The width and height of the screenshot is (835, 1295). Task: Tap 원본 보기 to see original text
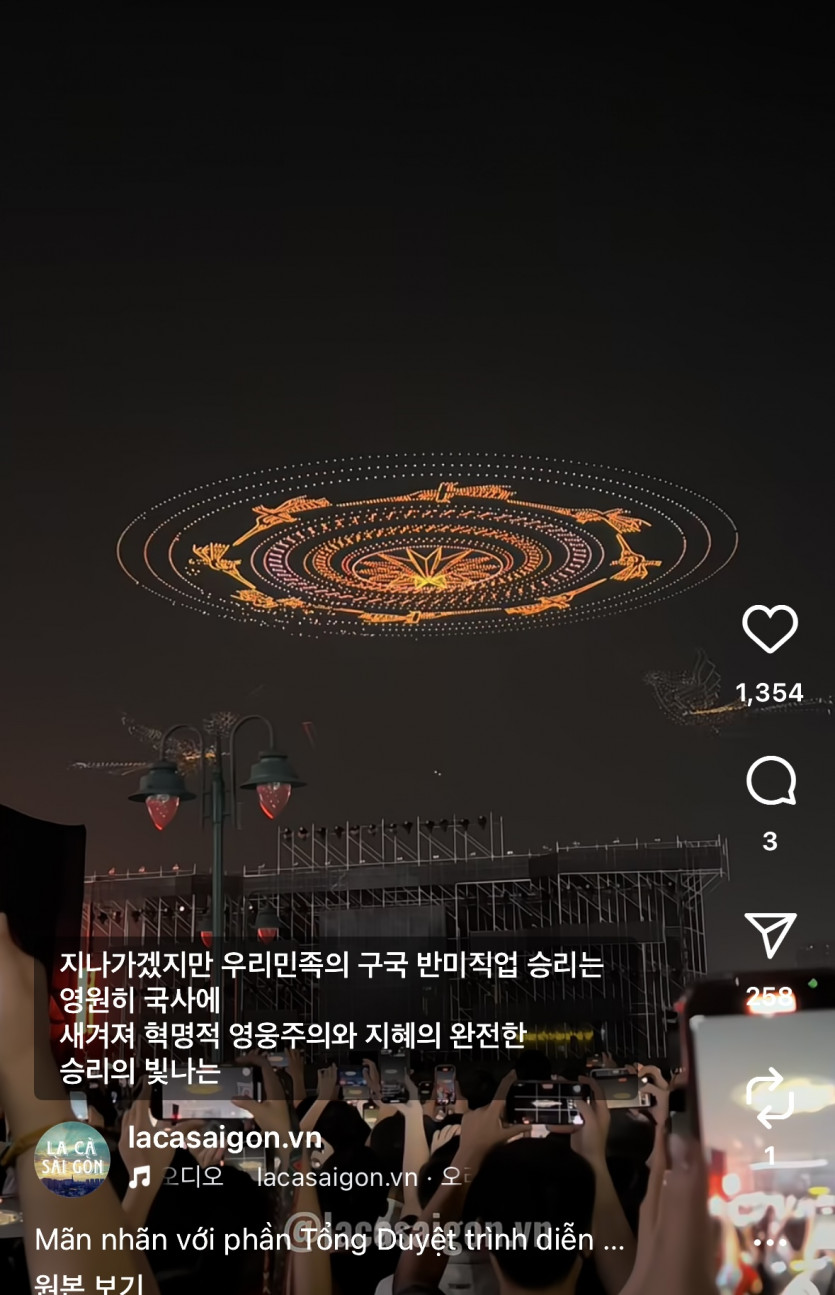[90, 1284]
